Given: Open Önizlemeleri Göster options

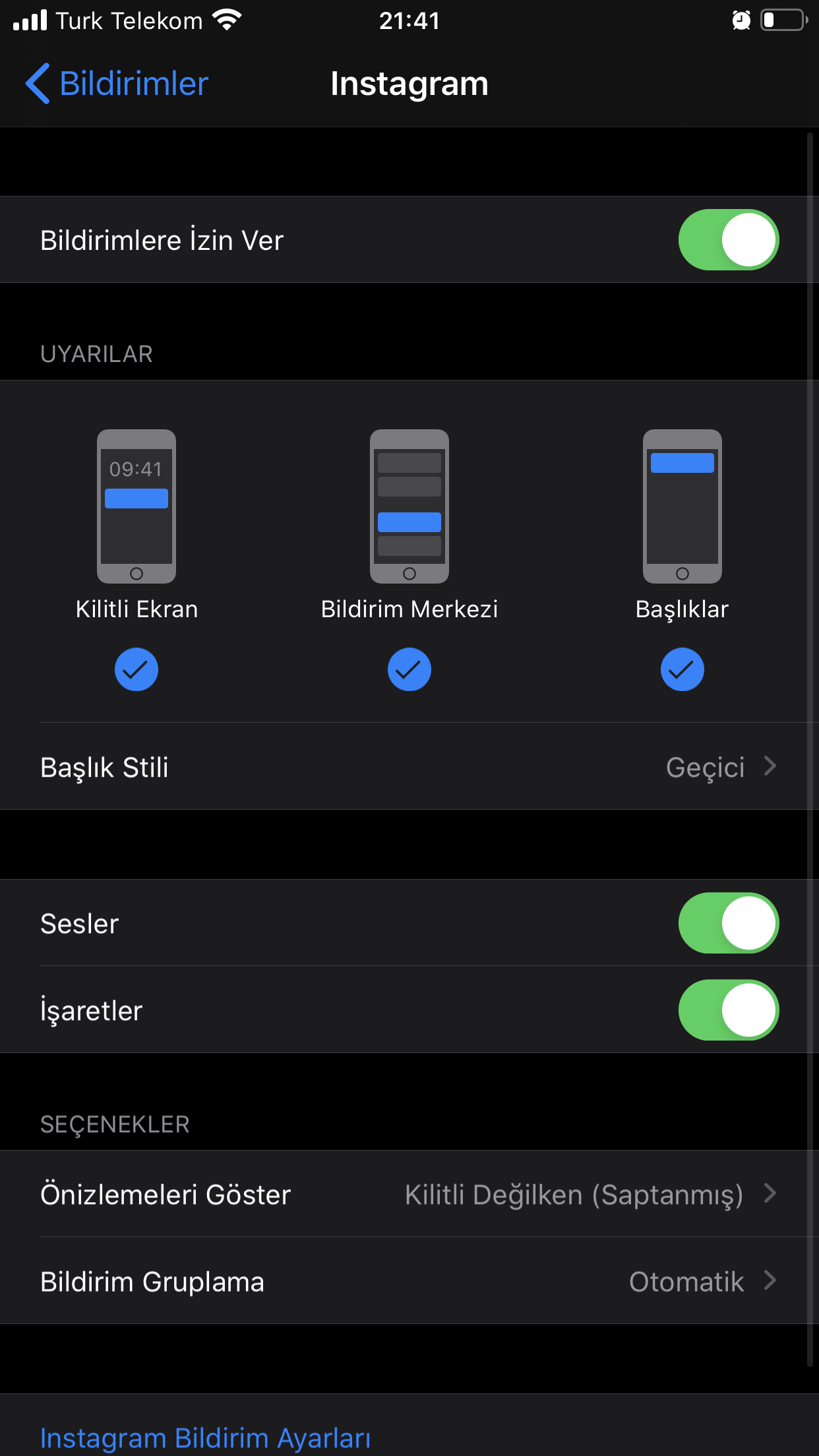Looking at the screenshot, I should 409,1194.
